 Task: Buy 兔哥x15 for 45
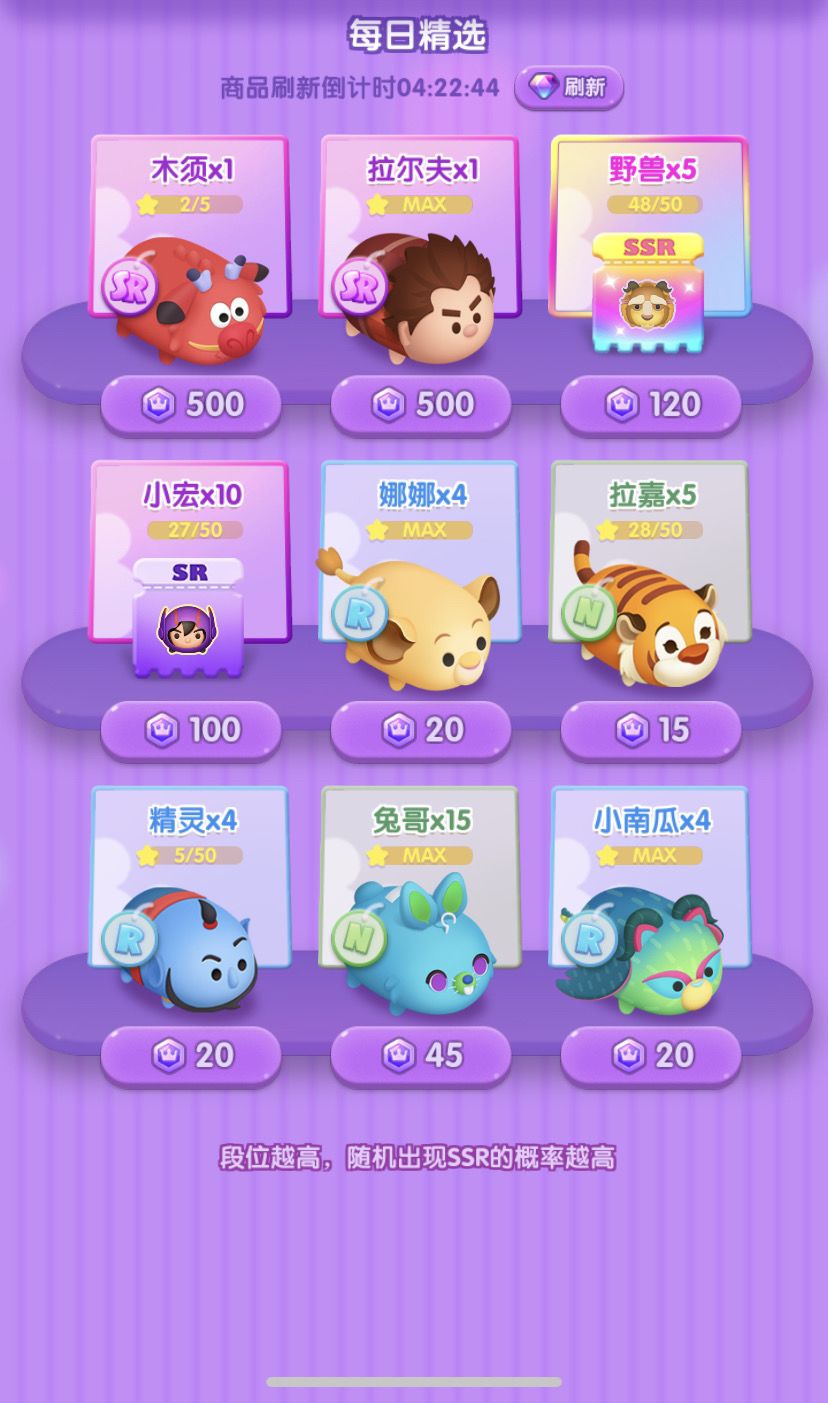pyautogui.click(x=421, y=1055)
